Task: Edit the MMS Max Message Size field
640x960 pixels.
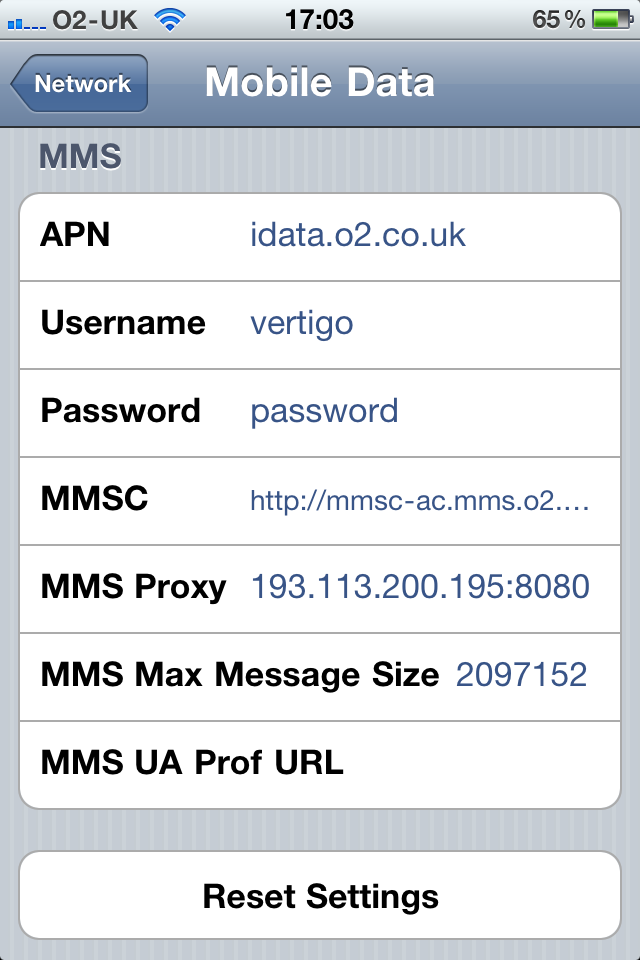Action: pos(521,675)
